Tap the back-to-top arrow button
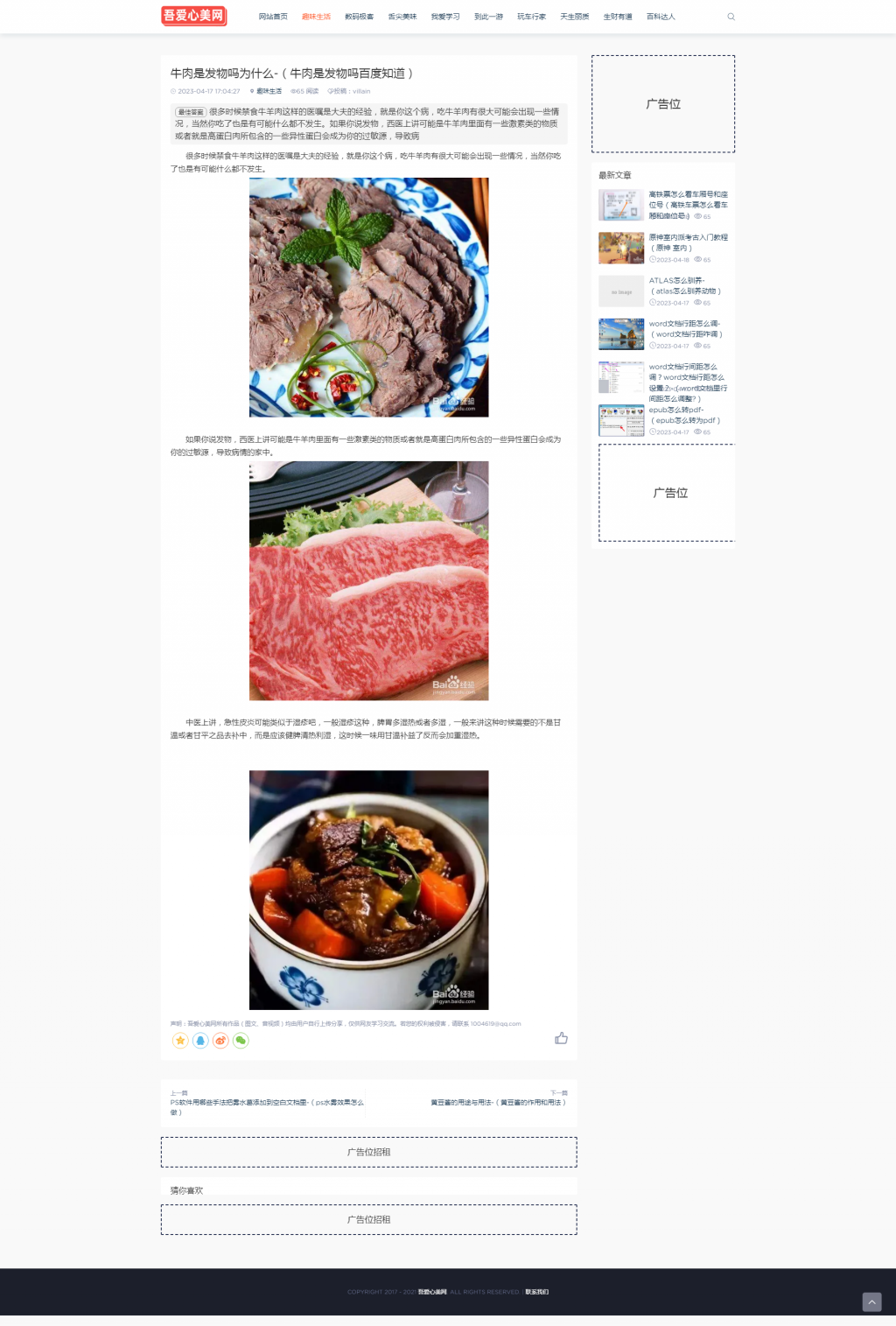 pyautogui.click(x=871, y=1301)
